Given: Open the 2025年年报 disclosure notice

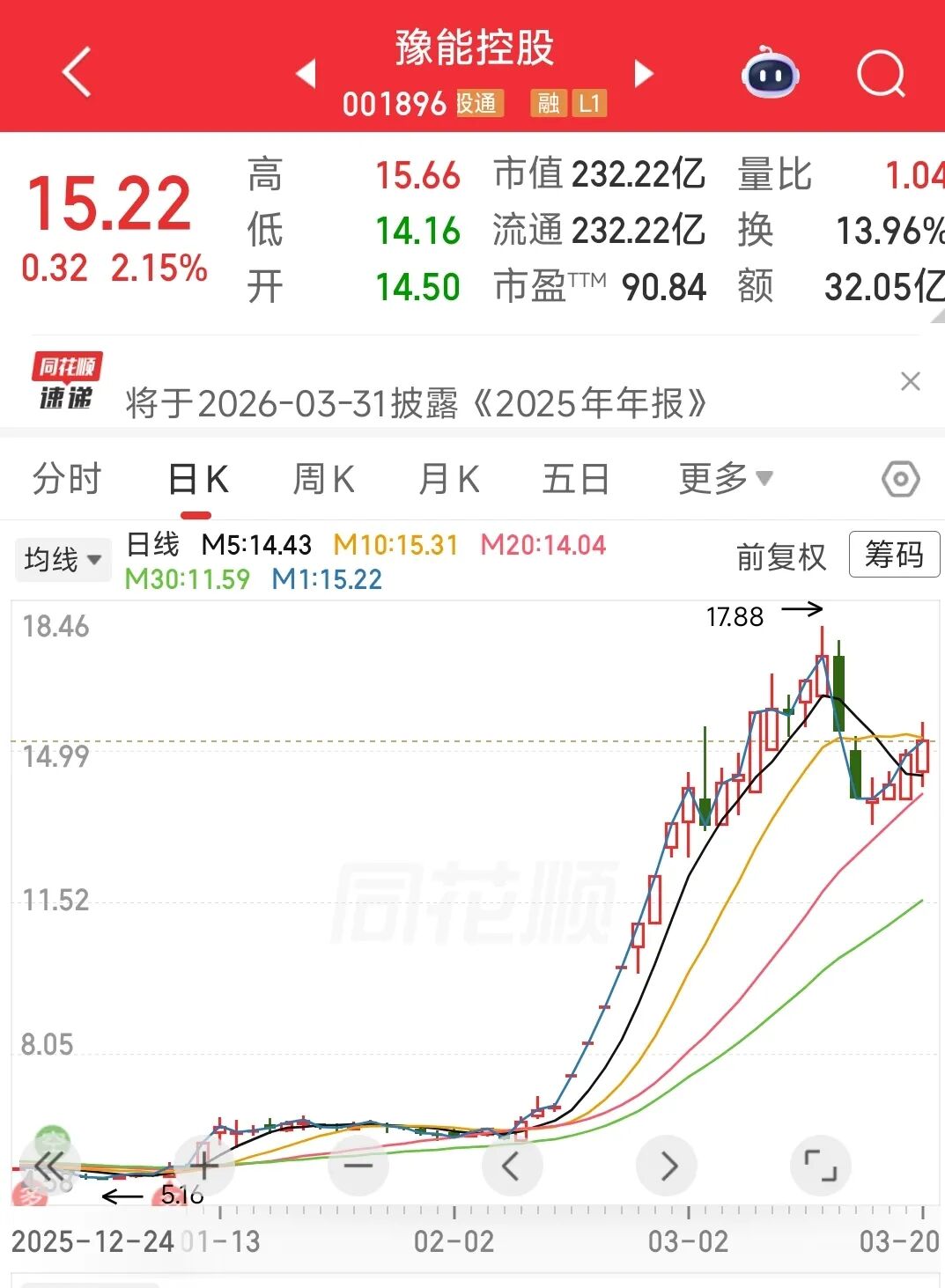Looking at the screenshot, I should 416,403.
